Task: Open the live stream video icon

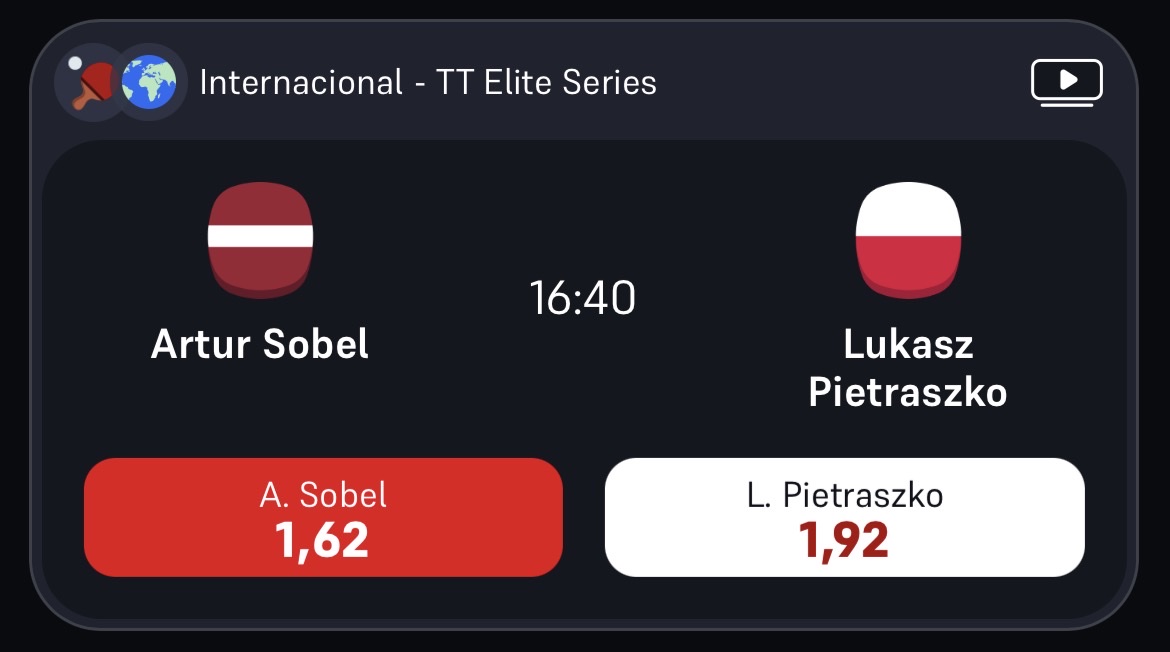Action: 1066,82
